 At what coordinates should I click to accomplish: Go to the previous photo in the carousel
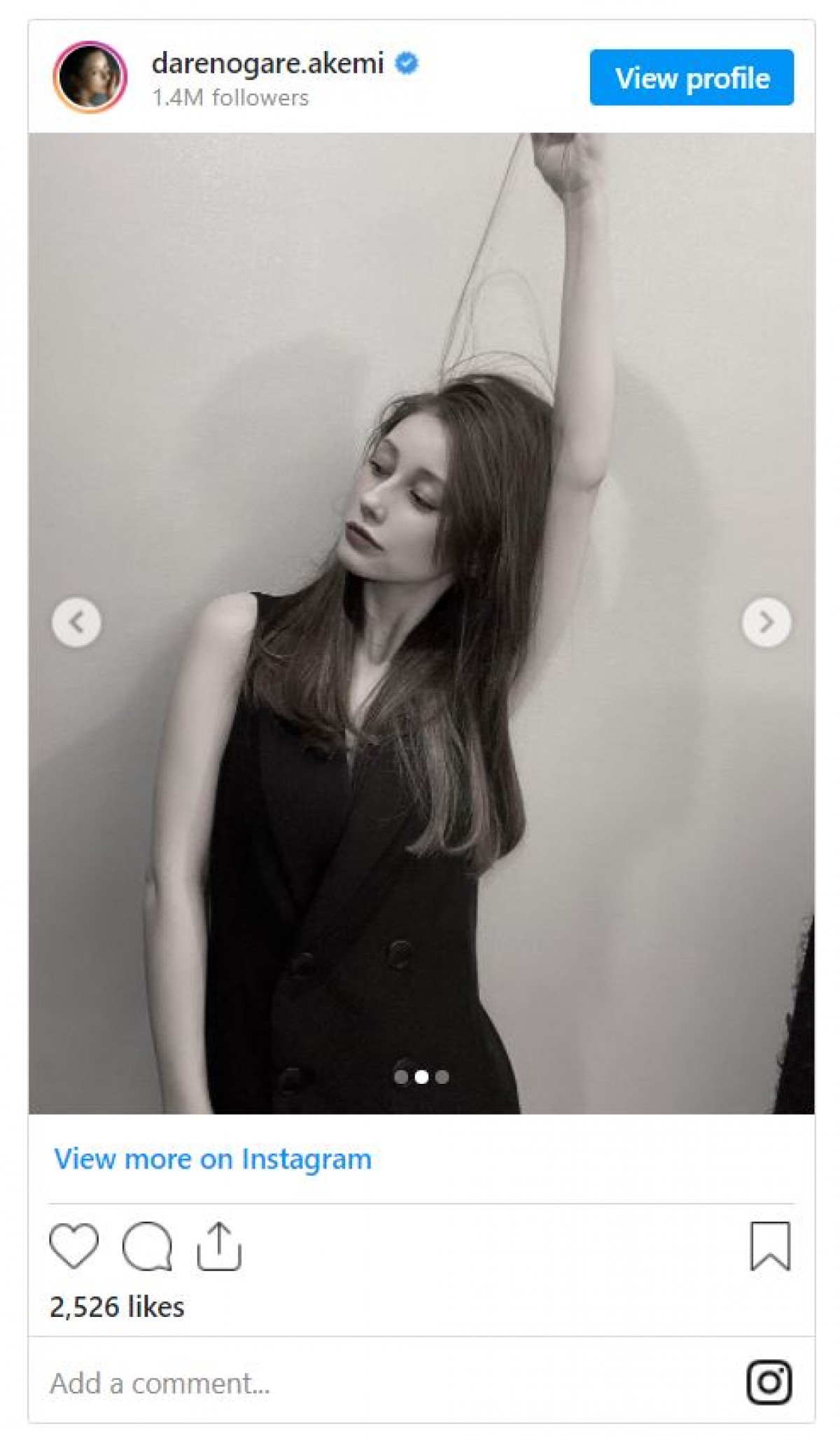[x=76, y=622]
